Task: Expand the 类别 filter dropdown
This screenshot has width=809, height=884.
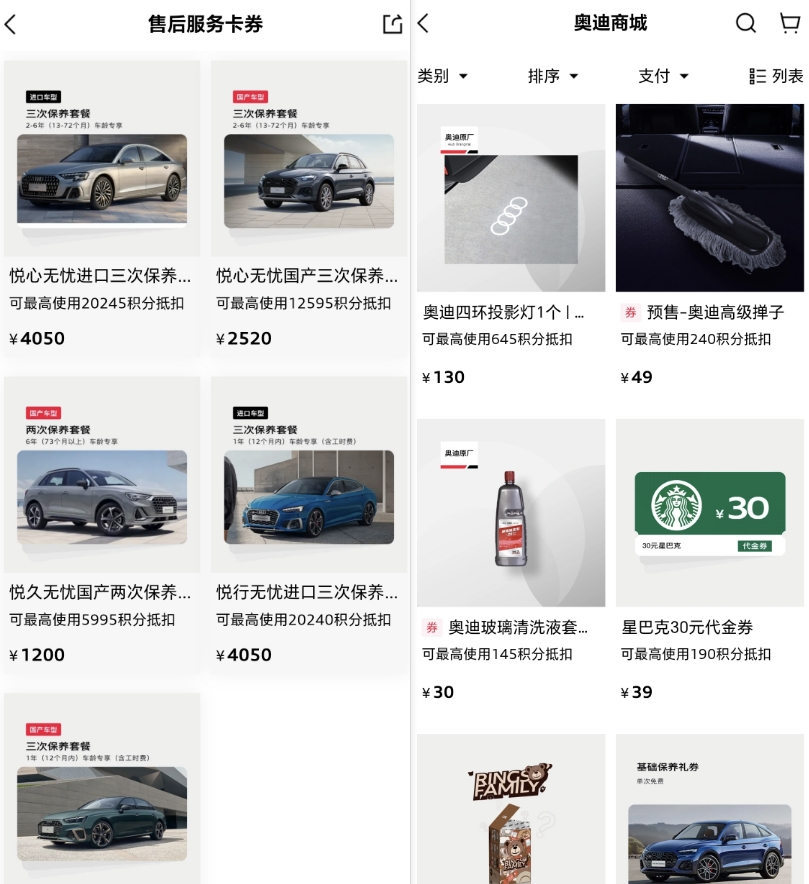Action: click(x=443, y=76)
